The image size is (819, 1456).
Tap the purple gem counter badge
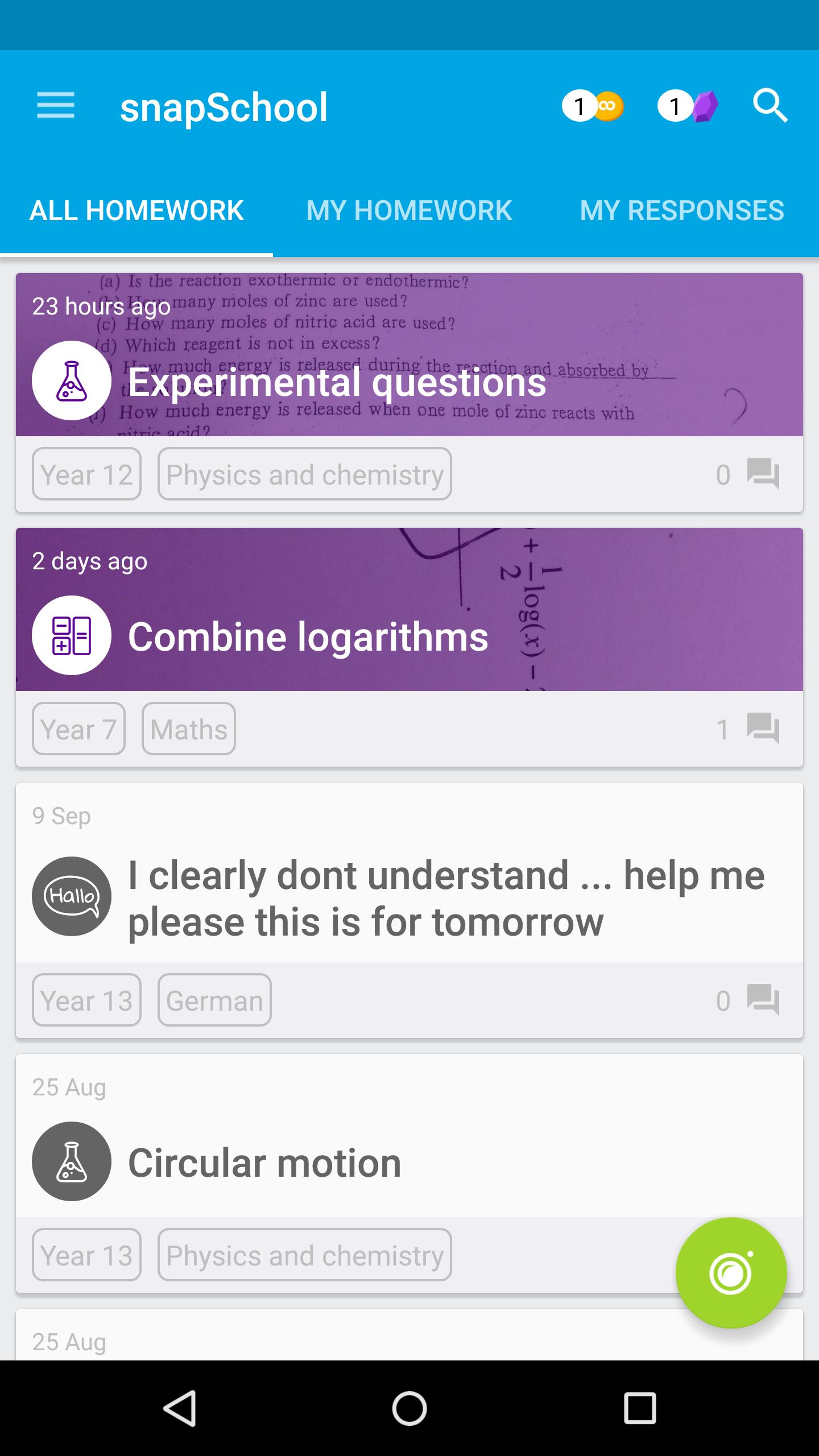(x=688, y=106)
